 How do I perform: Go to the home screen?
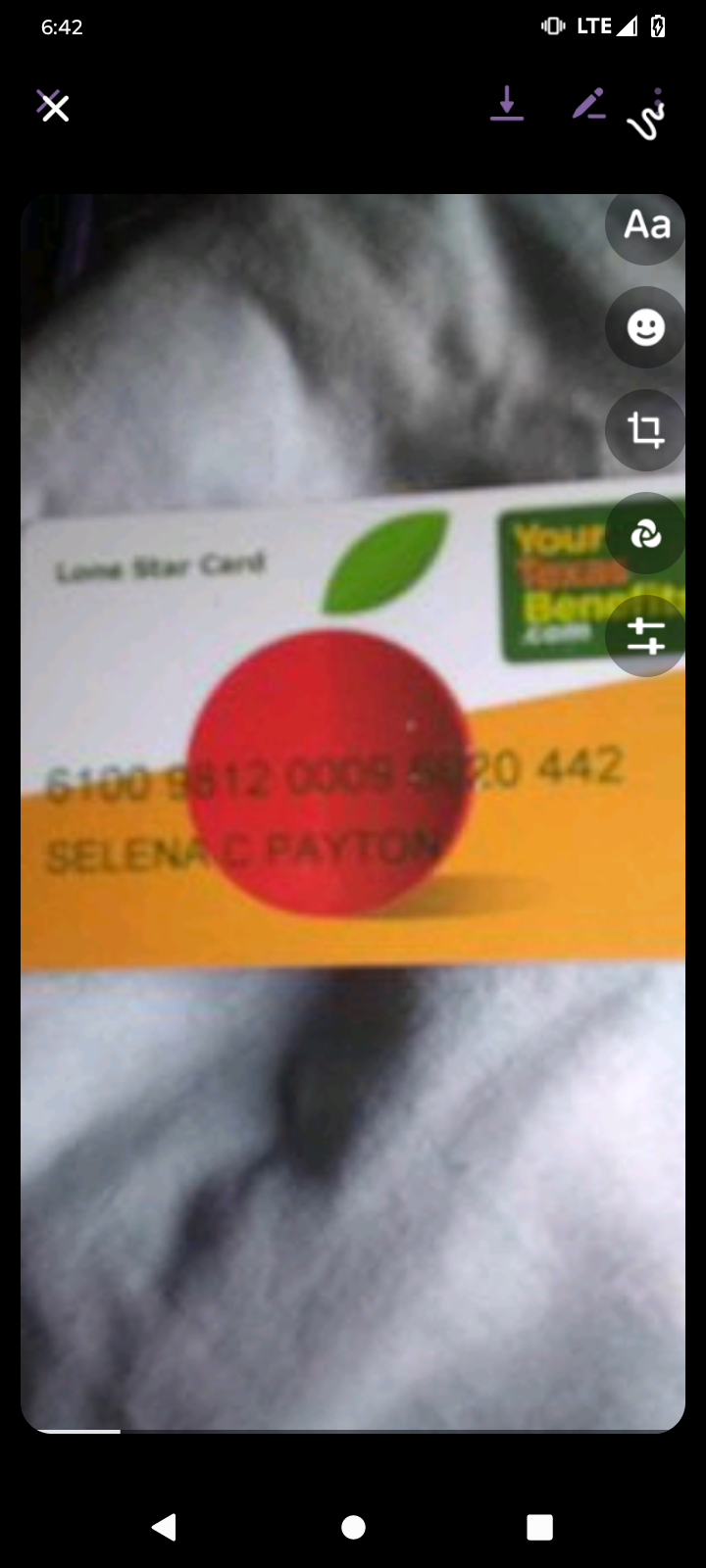point(353,1527)
